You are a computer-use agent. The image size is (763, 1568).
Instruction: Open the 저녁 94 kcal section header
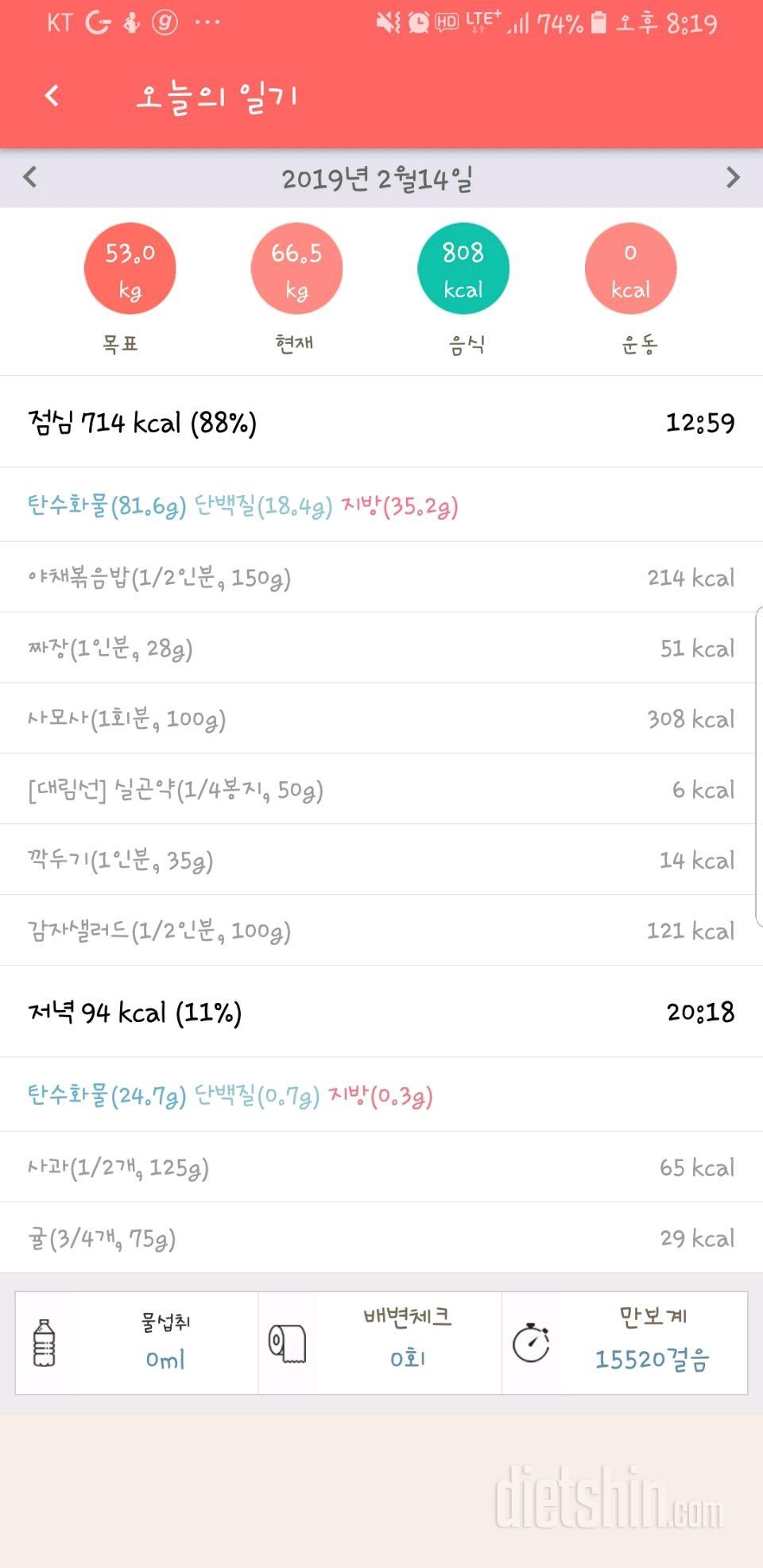381,1012
